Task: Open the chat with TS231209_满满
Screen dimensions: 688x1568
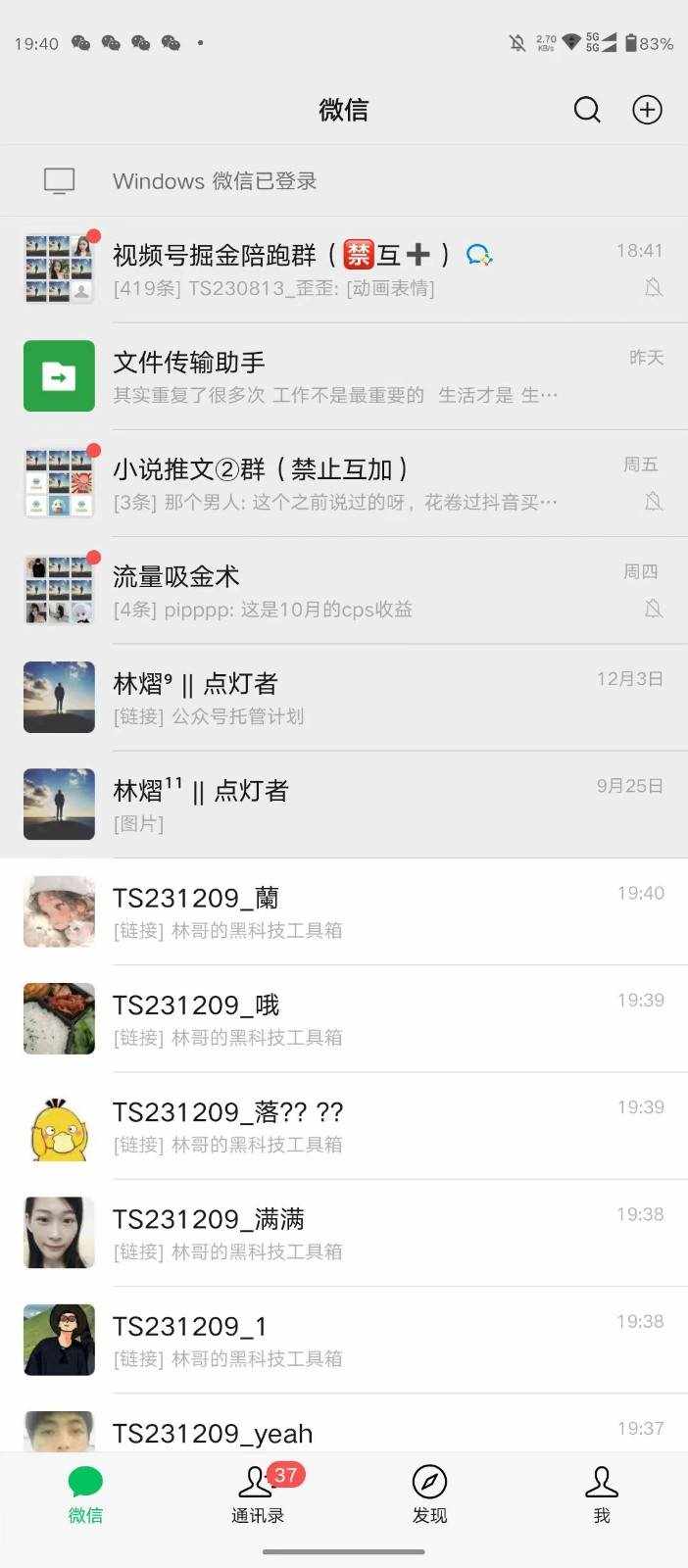Action: (343, 1233)
